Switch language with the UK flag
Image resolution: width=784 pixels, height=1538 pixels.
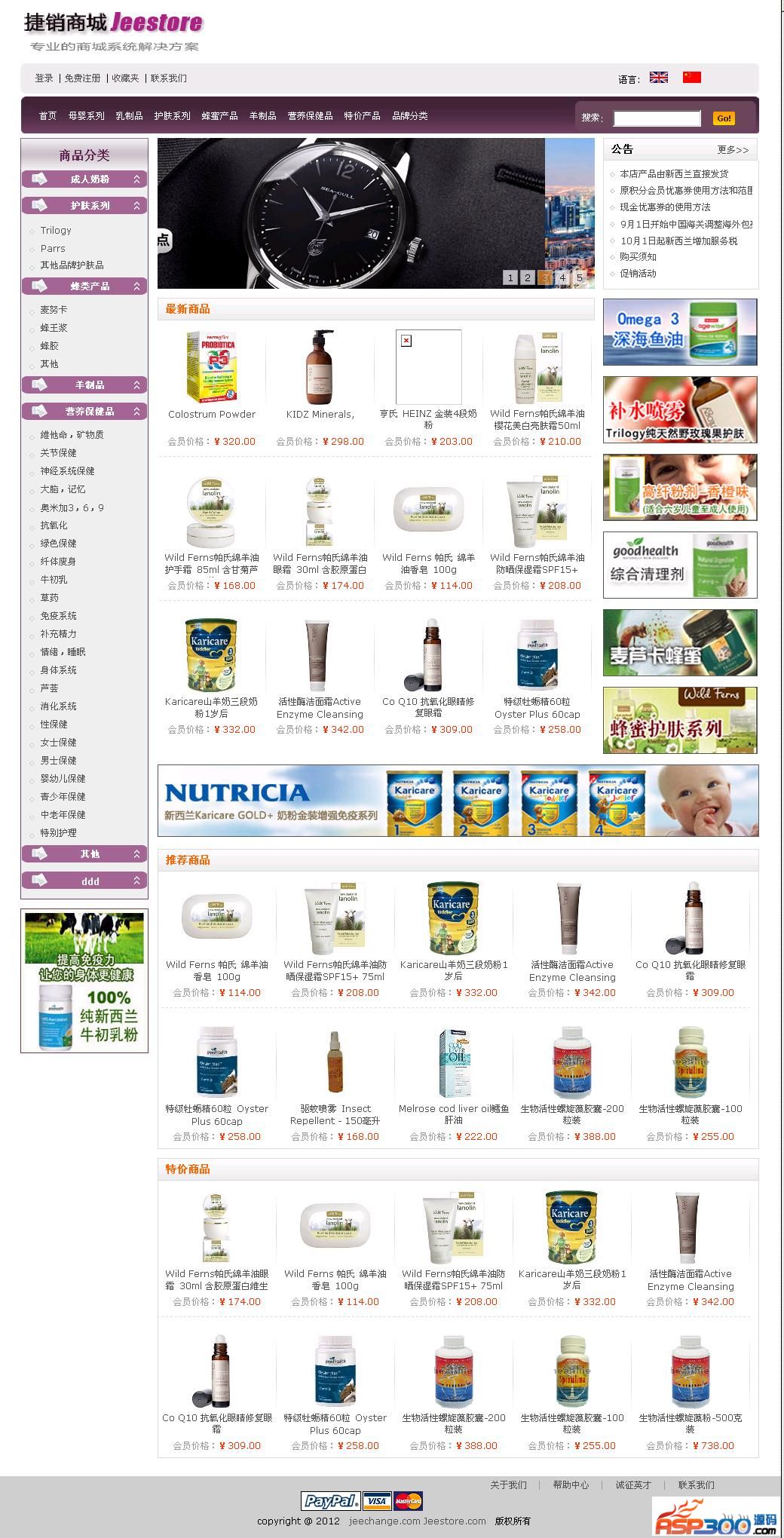pyautogui.click(x=659, y=78)
